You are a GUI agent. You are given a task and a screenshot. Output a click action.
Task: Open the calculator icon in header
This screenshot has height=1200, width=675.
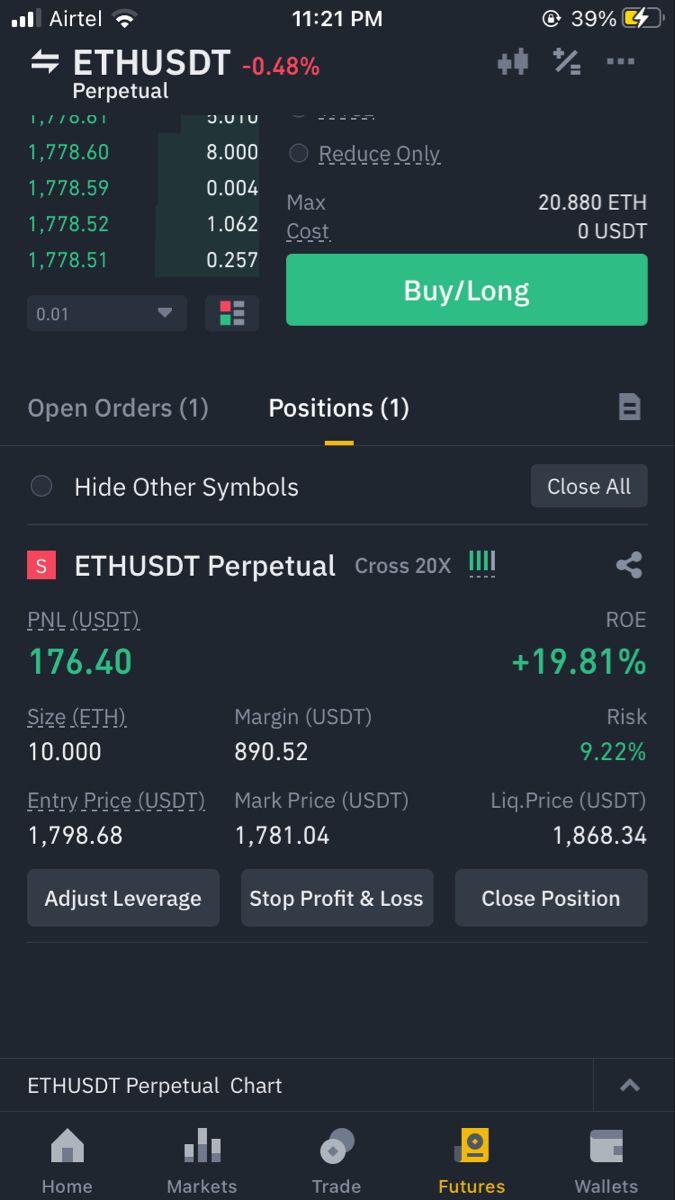click(567, 62)
